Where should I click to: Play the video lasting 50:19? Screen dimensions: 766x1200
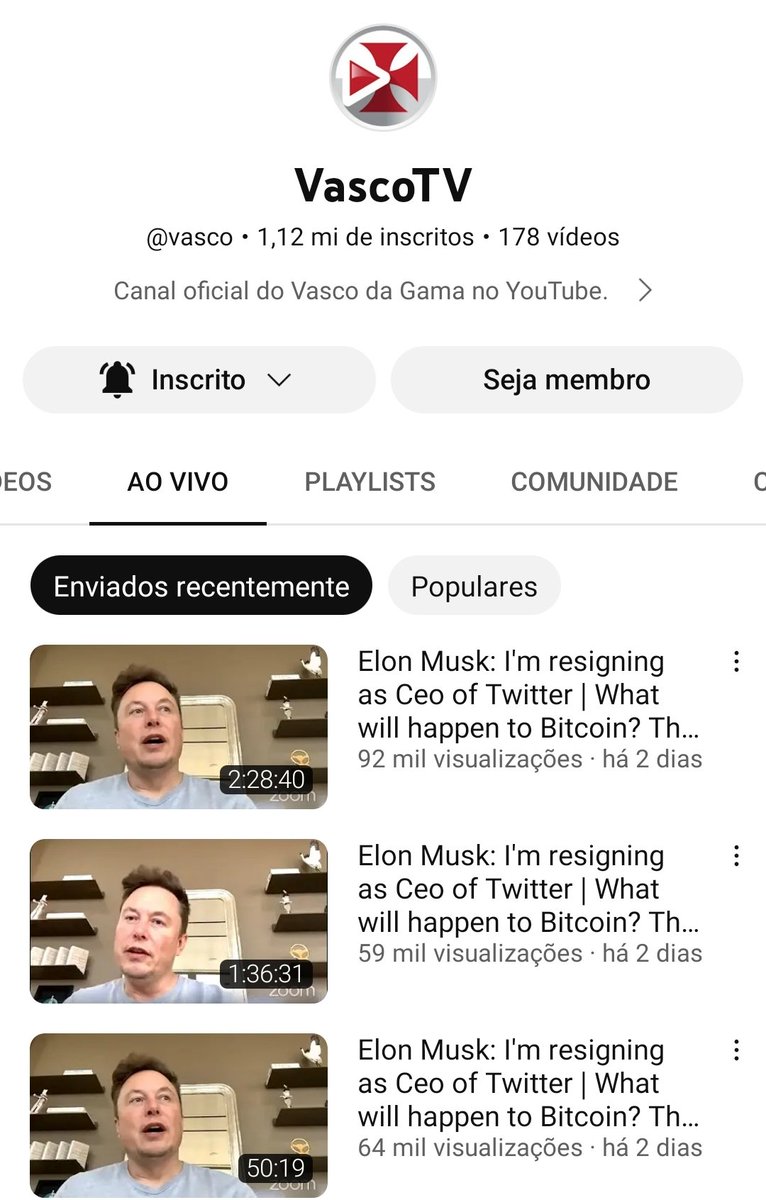pos(179,1114)
